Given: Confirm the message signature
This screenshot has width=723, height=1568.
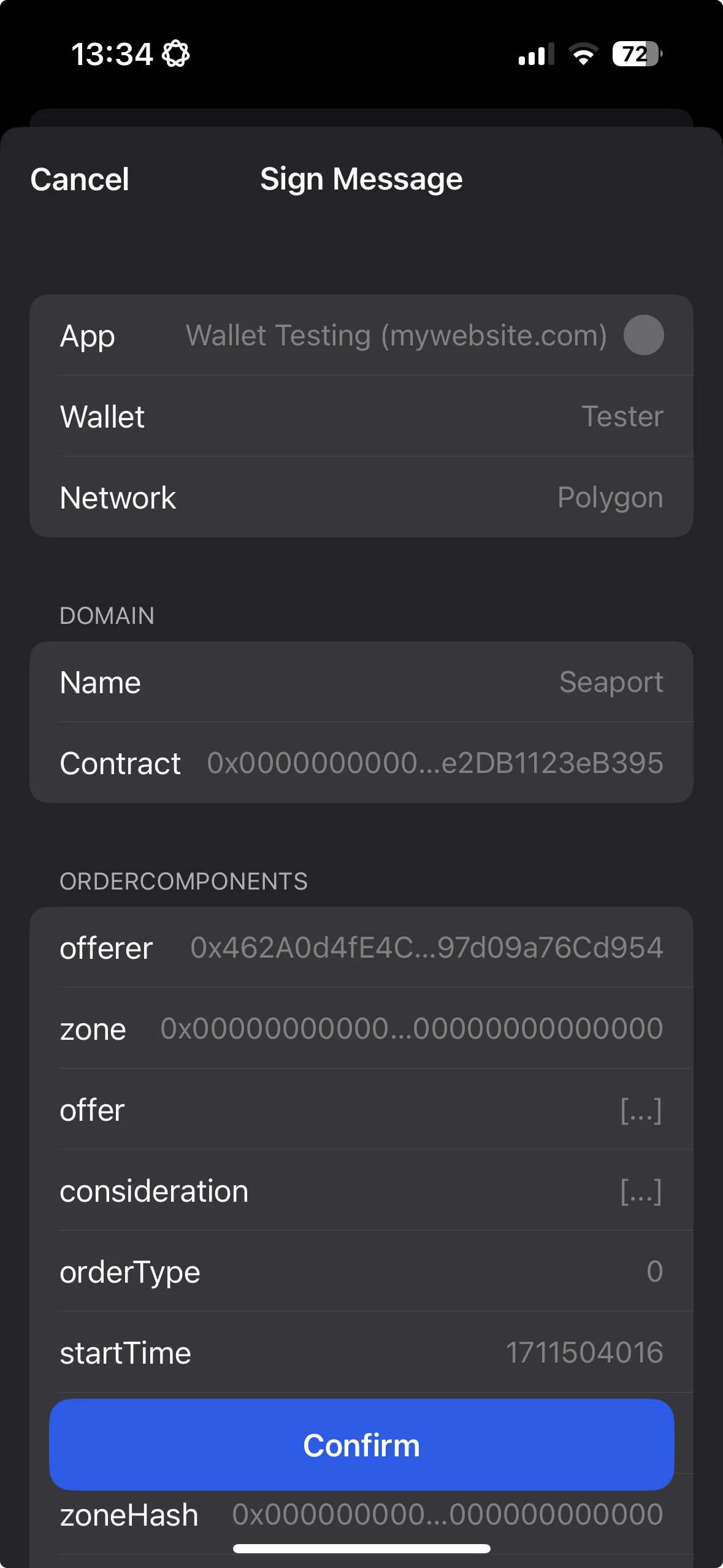Looking at the screenshot, I should click(x=361, y=1445).
